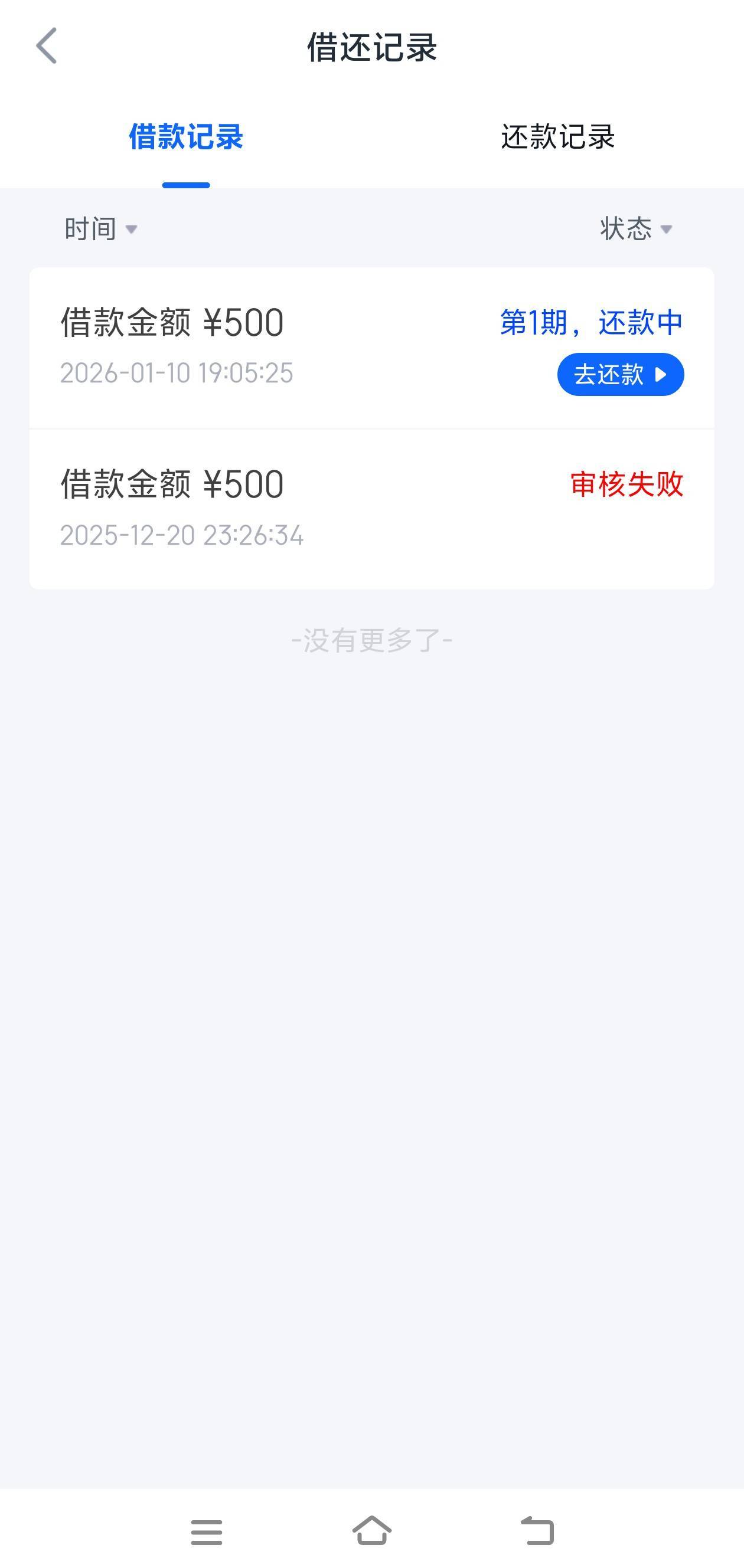The image size is (744, 1568).
Task: Go back using the top-left arrow
Action: pyautogui.click(x=46, y=46)
